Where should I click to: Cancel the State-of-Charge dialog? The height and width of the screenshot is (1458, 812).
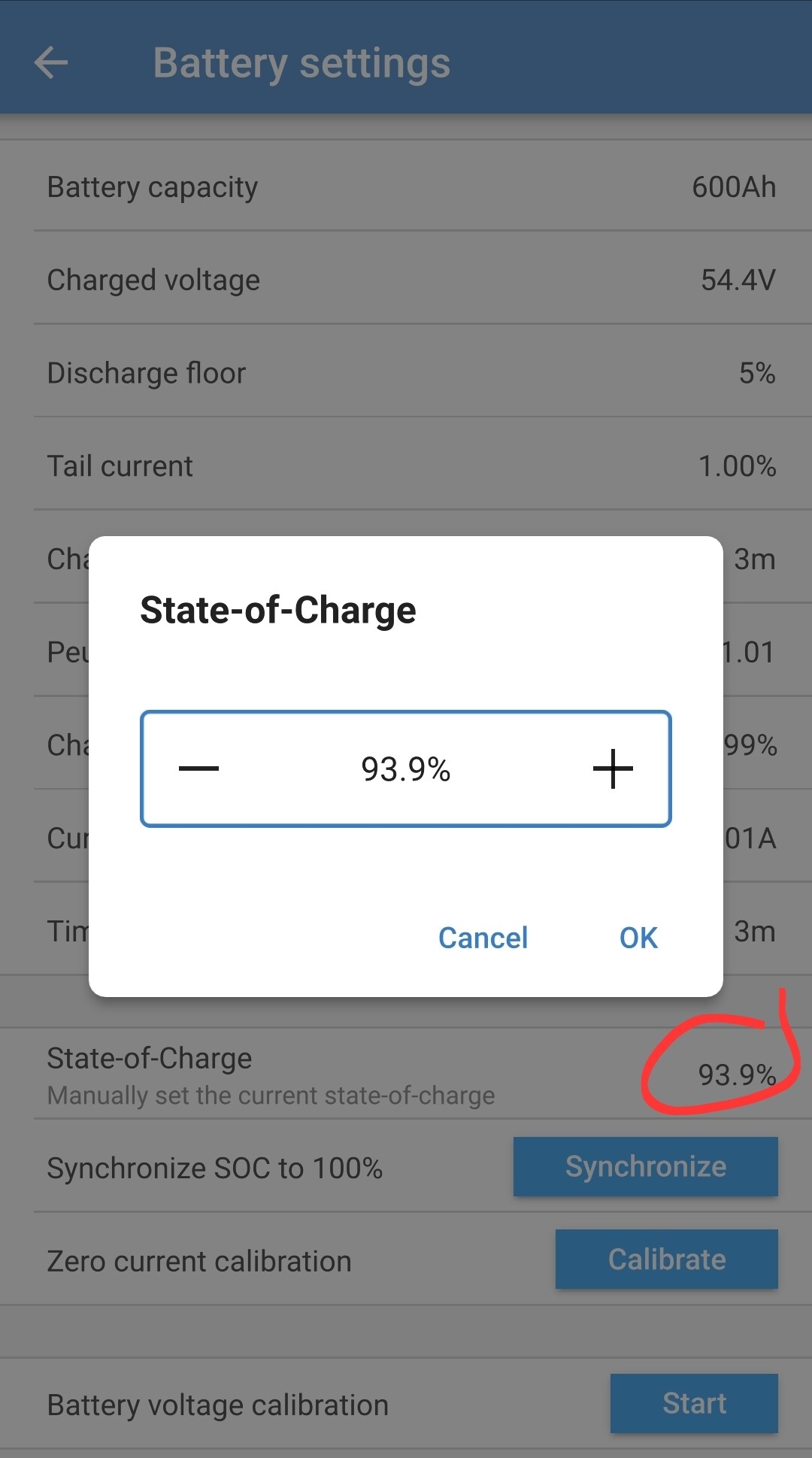click(x=483, y=938)
